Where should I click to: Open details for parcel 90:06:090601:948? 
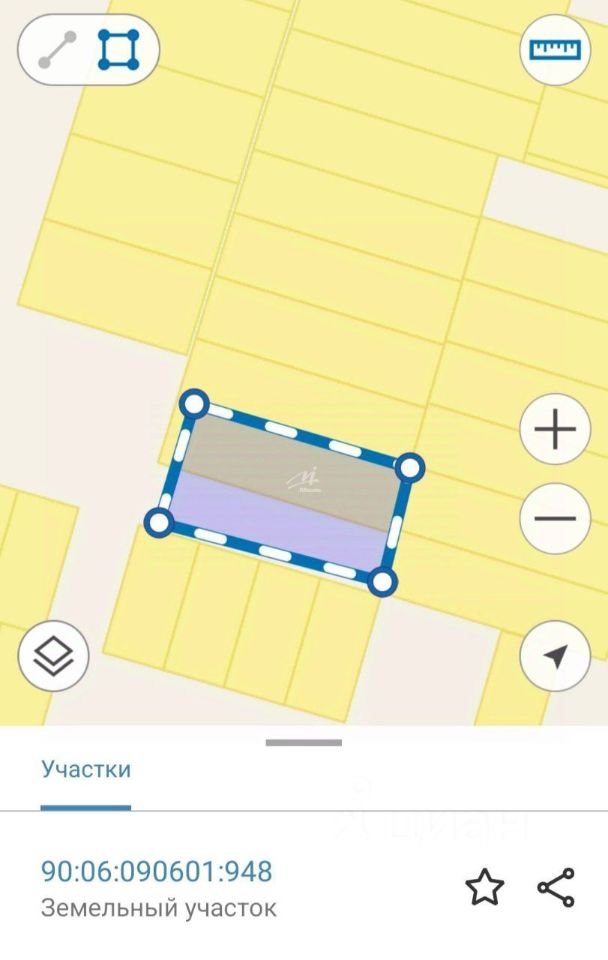(x=157, y=872)
